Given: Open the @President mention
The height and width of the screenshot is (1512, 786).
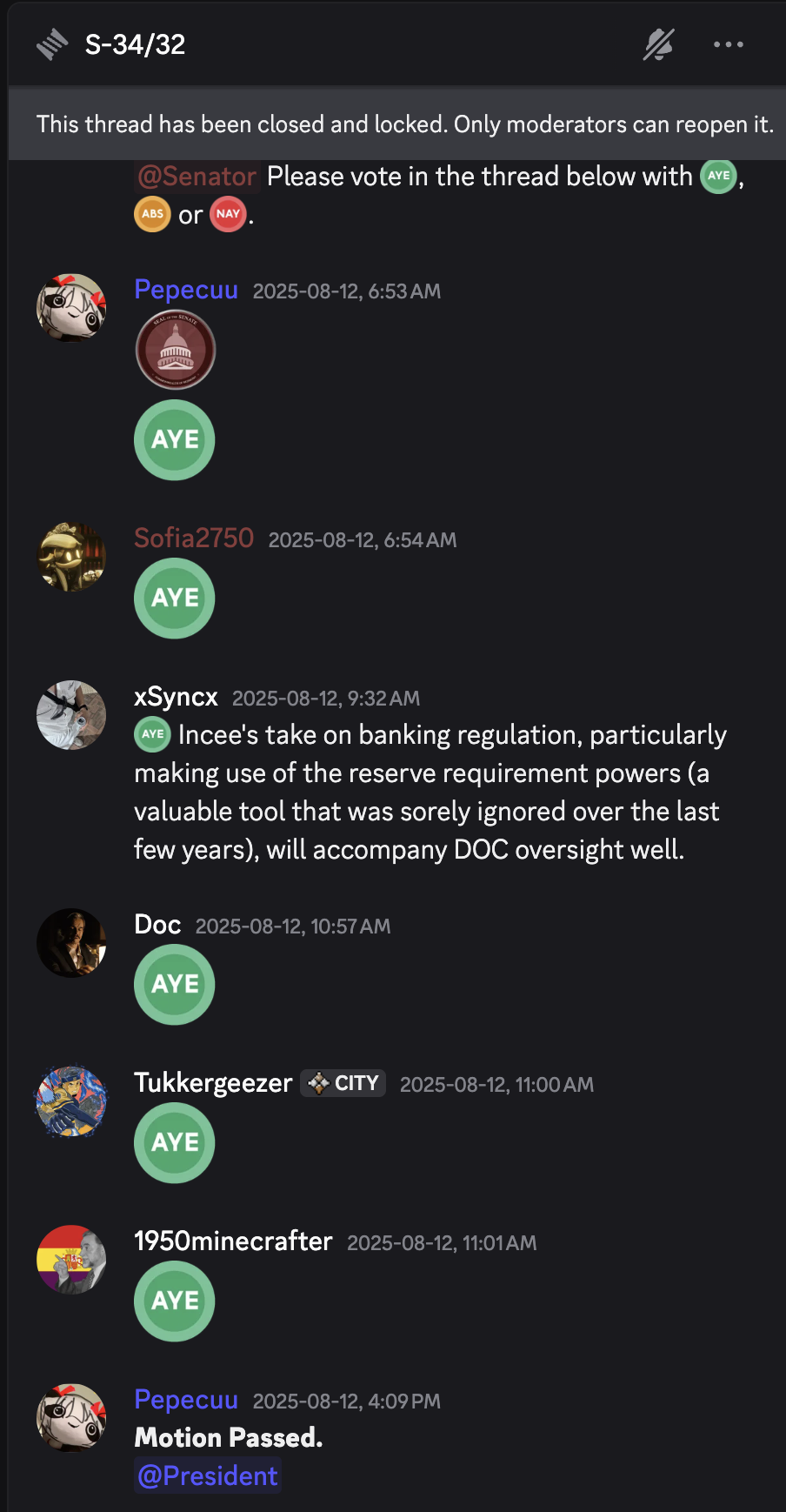Looking at the screenshot, I should click(208, 1475).
